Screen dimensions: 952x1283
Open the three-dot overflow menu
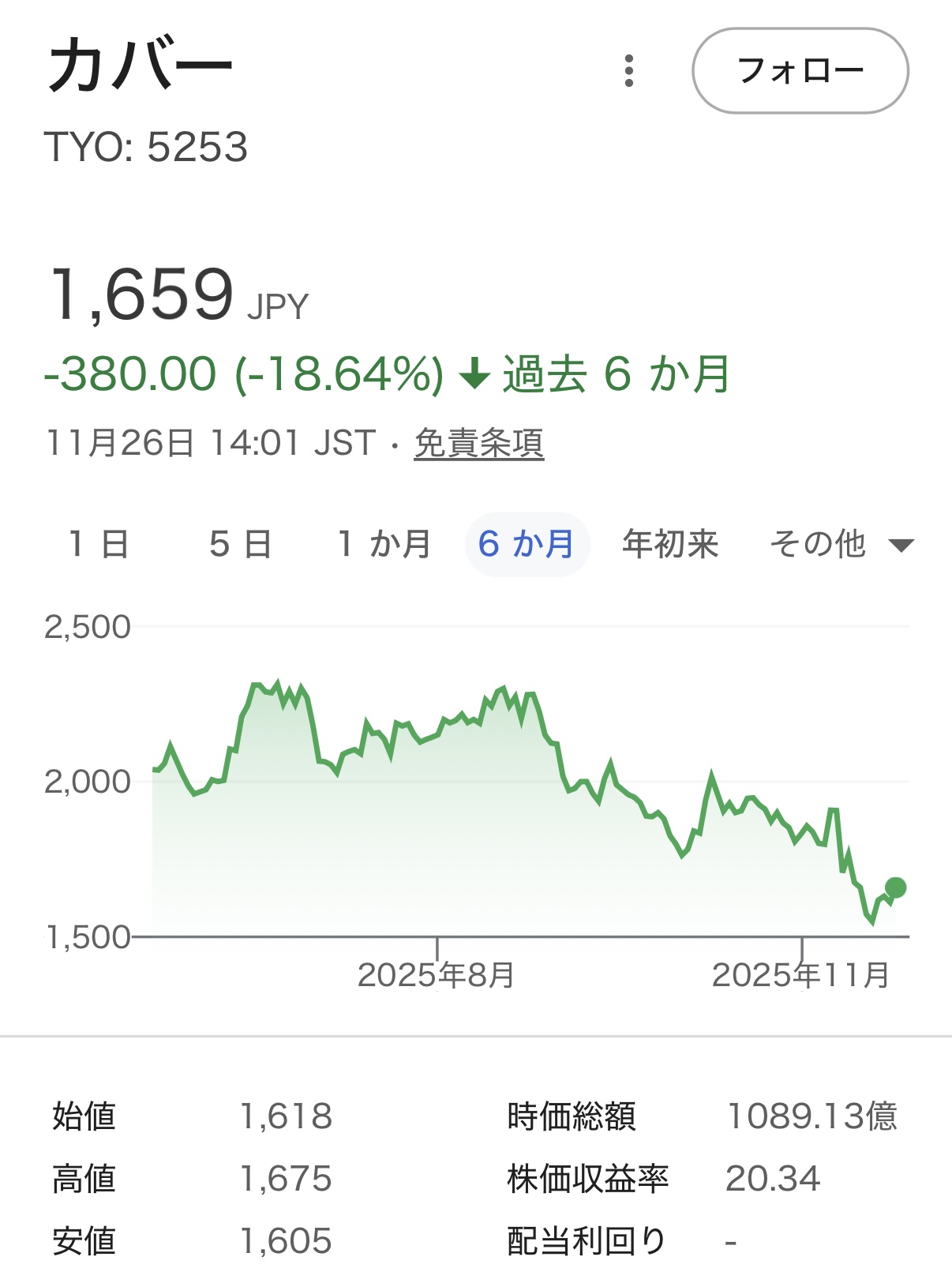pos(628,71)
